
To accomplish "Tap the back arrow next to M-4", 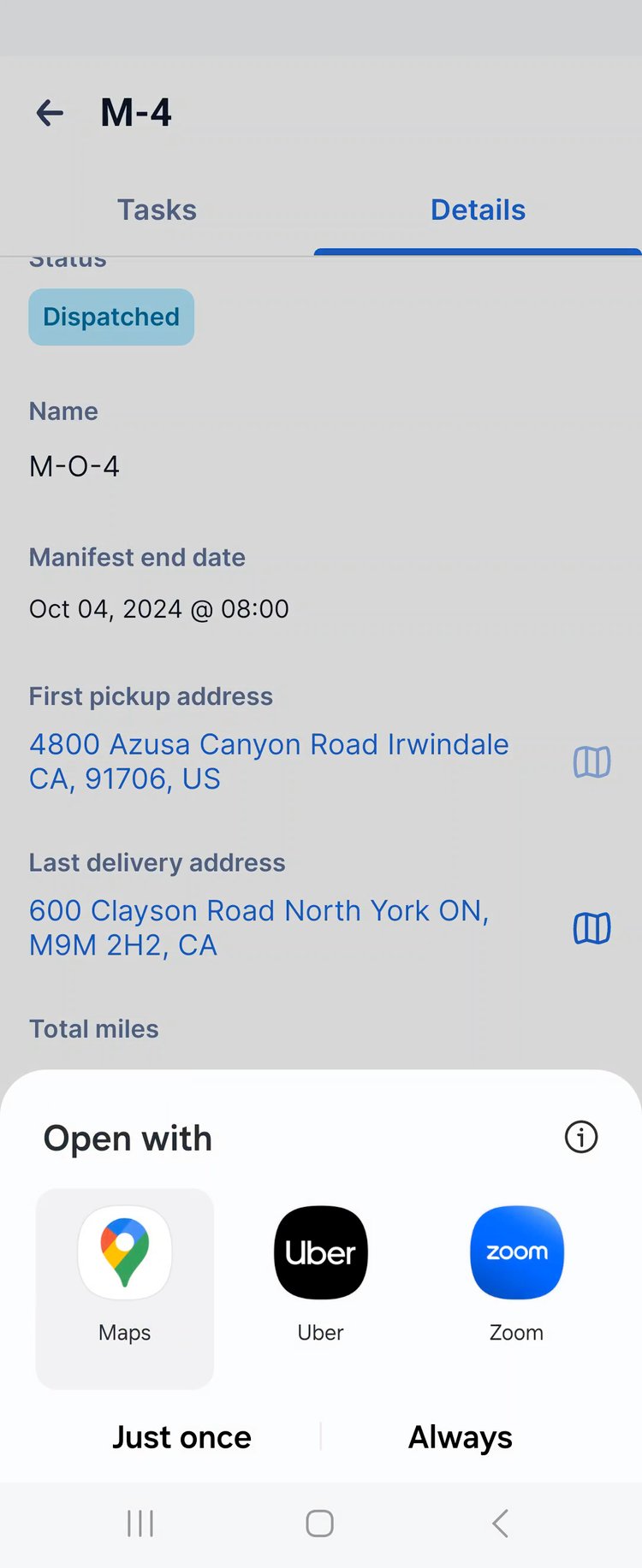I will click(49, 112).
